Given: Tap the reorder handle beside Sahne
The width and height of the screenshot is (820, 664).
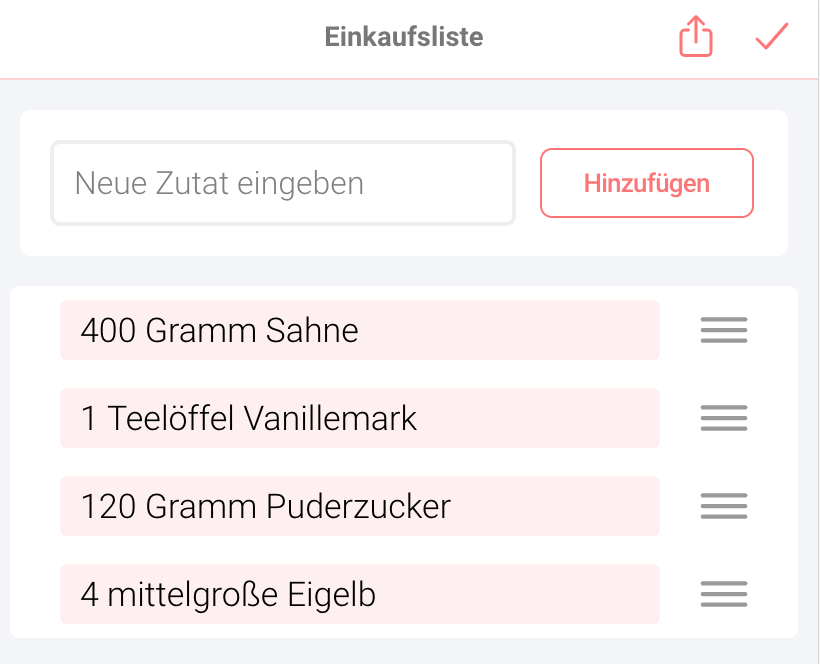Looking at the screenshot, I should 724,330.
